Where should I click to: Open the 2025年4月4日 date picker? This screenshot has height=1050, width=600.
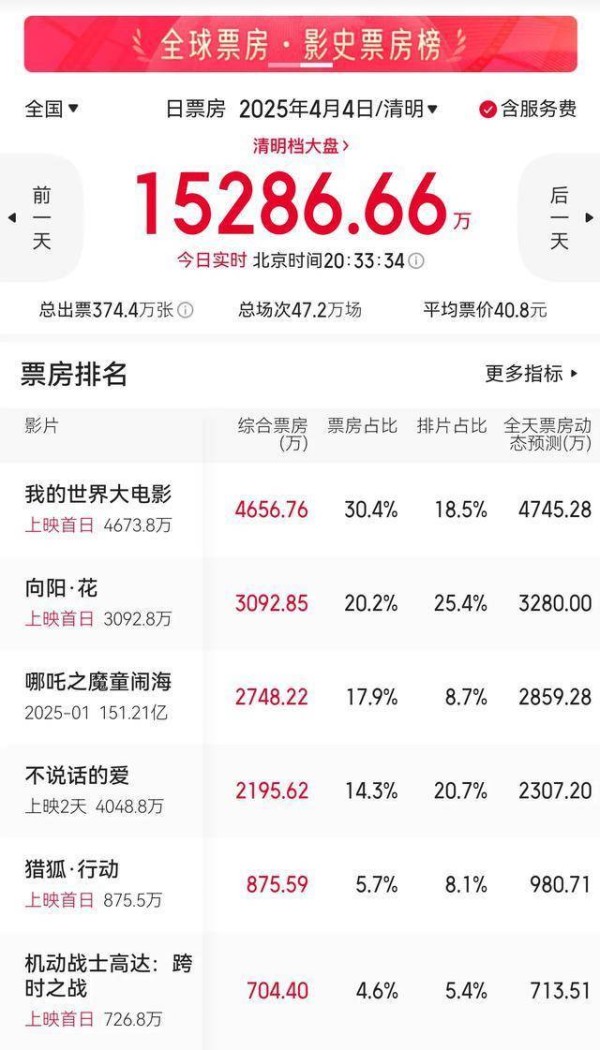pyautogui.click(x=338, y=108)
